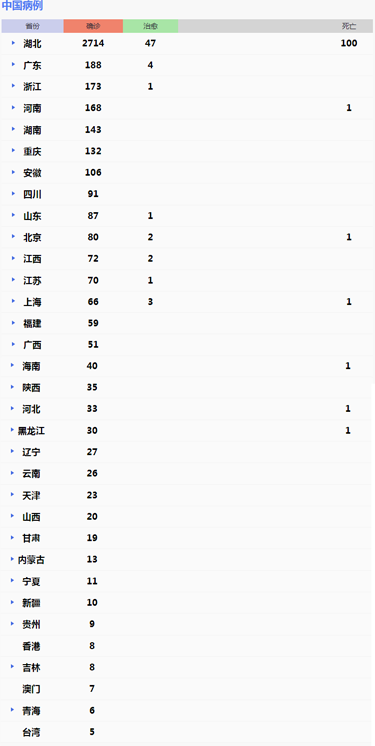Expand the 吉林 row
375x746 pixels.
tap(13, 667)
